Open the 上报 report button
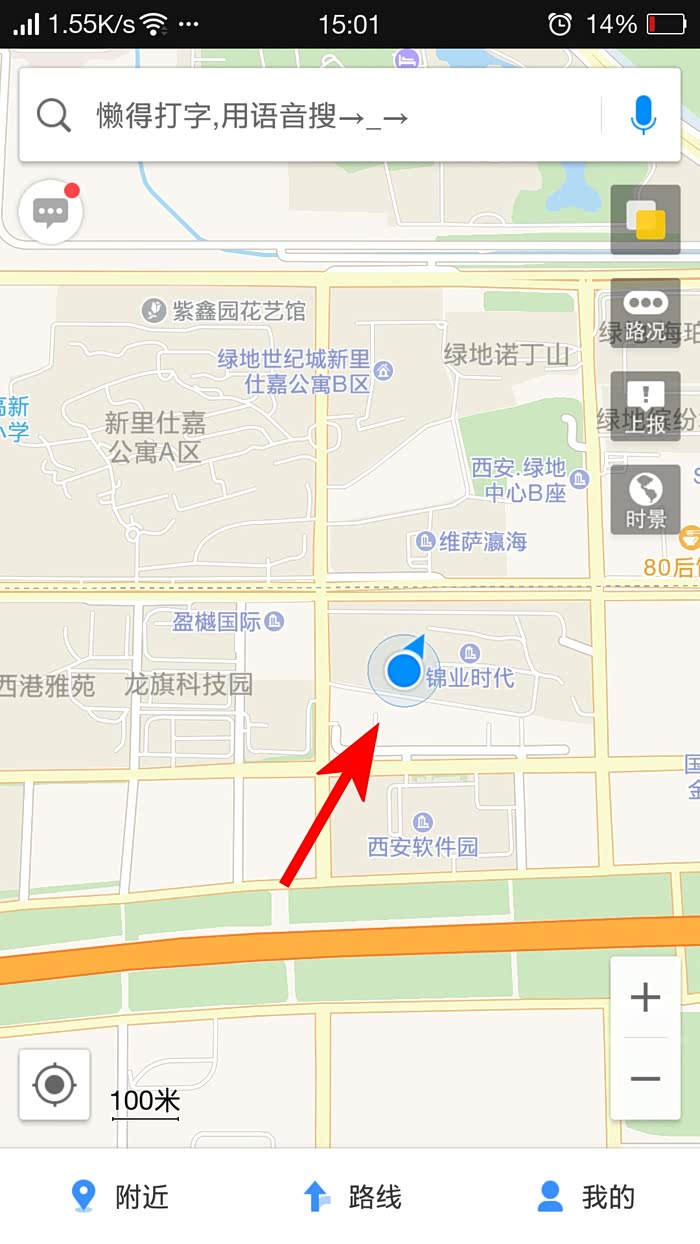This screenshot has height=1244, width=700. tap(645, 406)
